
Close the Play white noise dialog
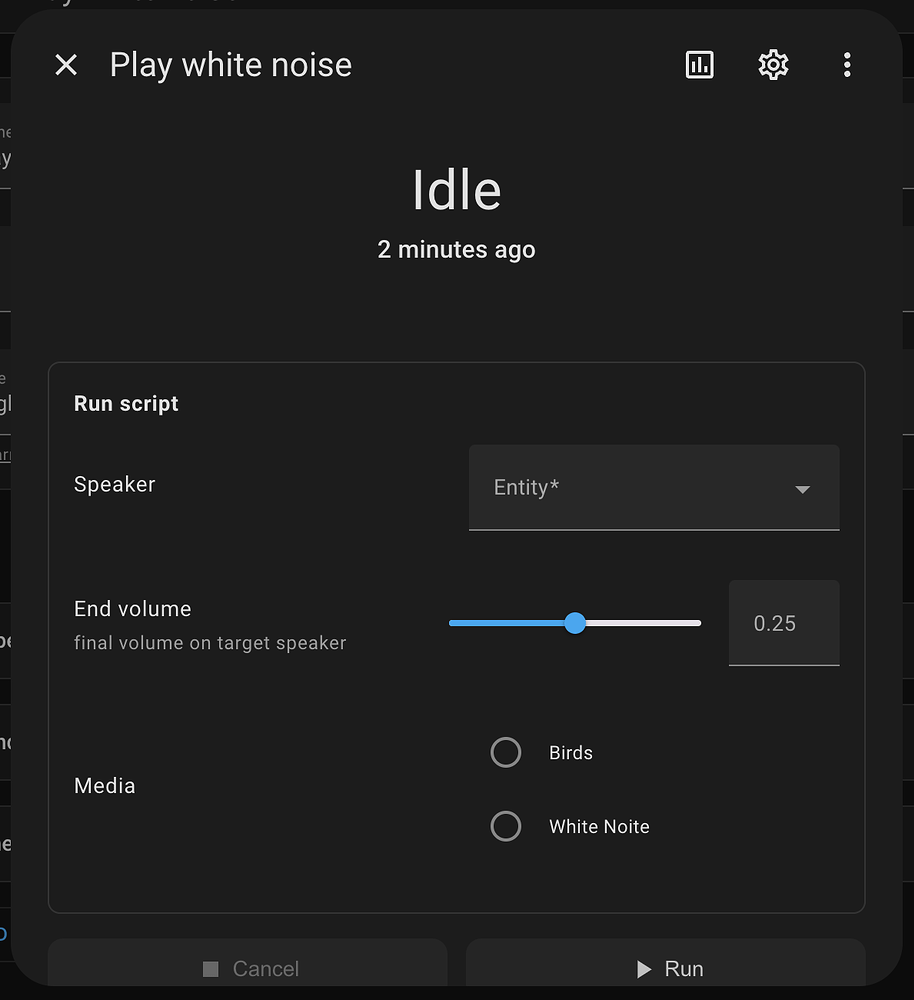click(x=66, y=65)
